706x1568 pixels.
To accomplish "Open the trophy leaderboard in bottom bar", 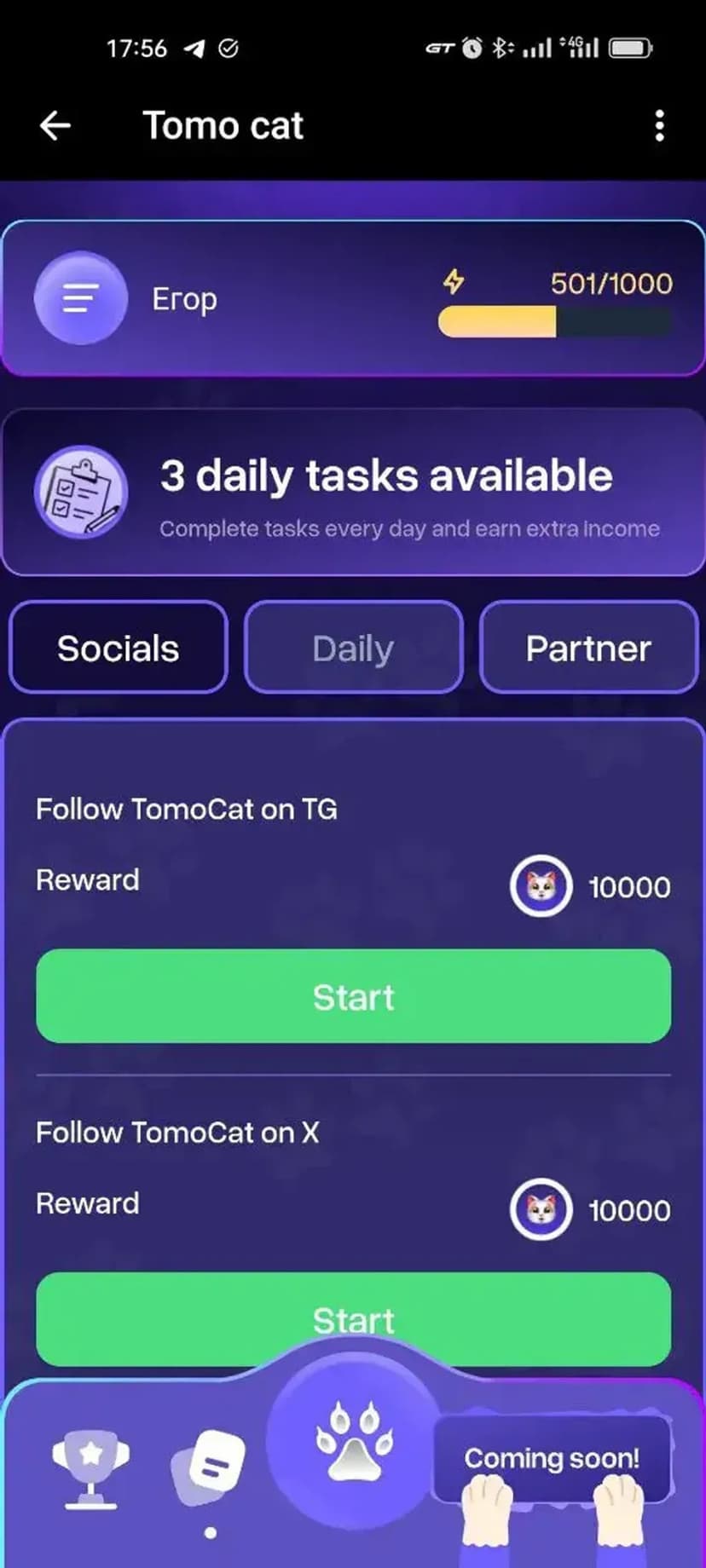I will pyautogui.click(x=90, y=1467).
